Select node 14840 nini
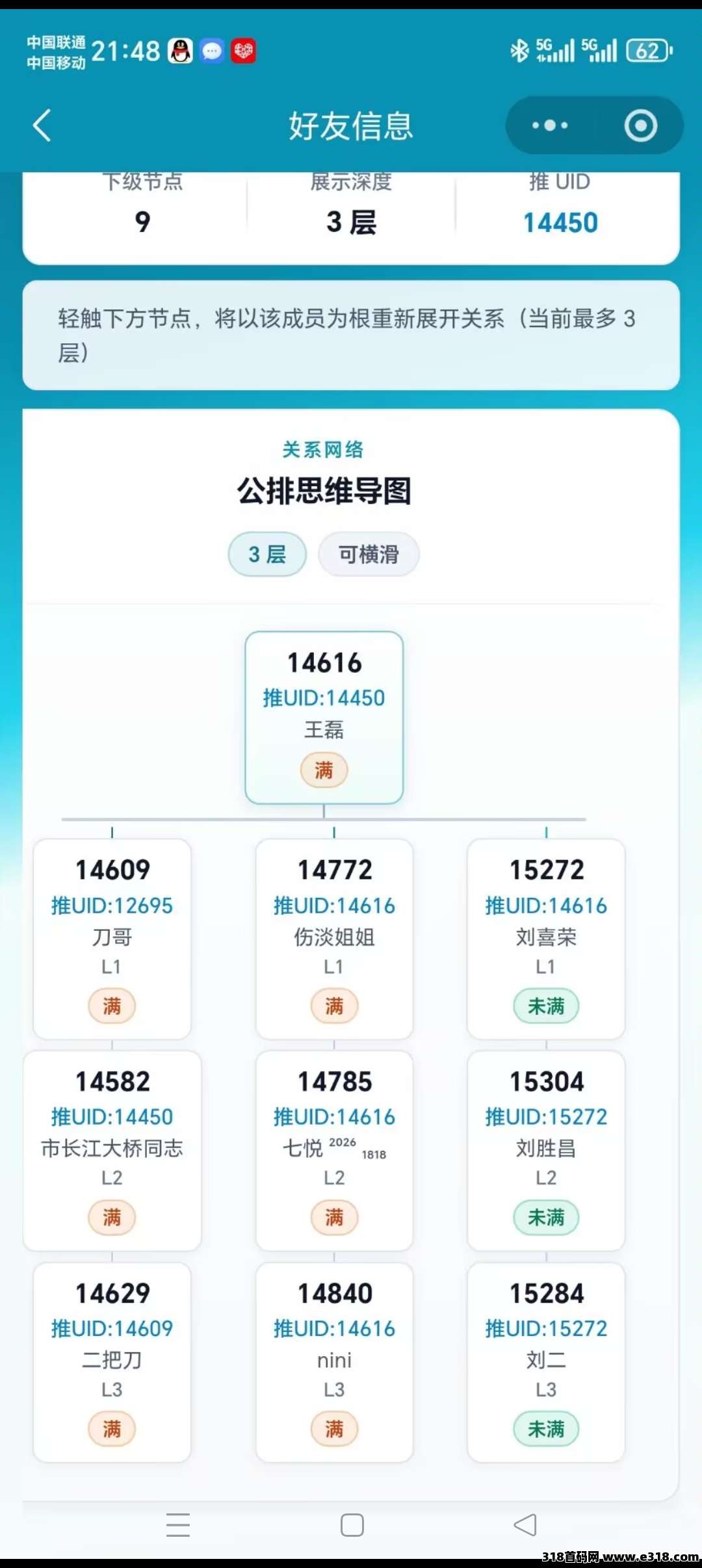The image size is (702, 1568). click(334, 1361)
